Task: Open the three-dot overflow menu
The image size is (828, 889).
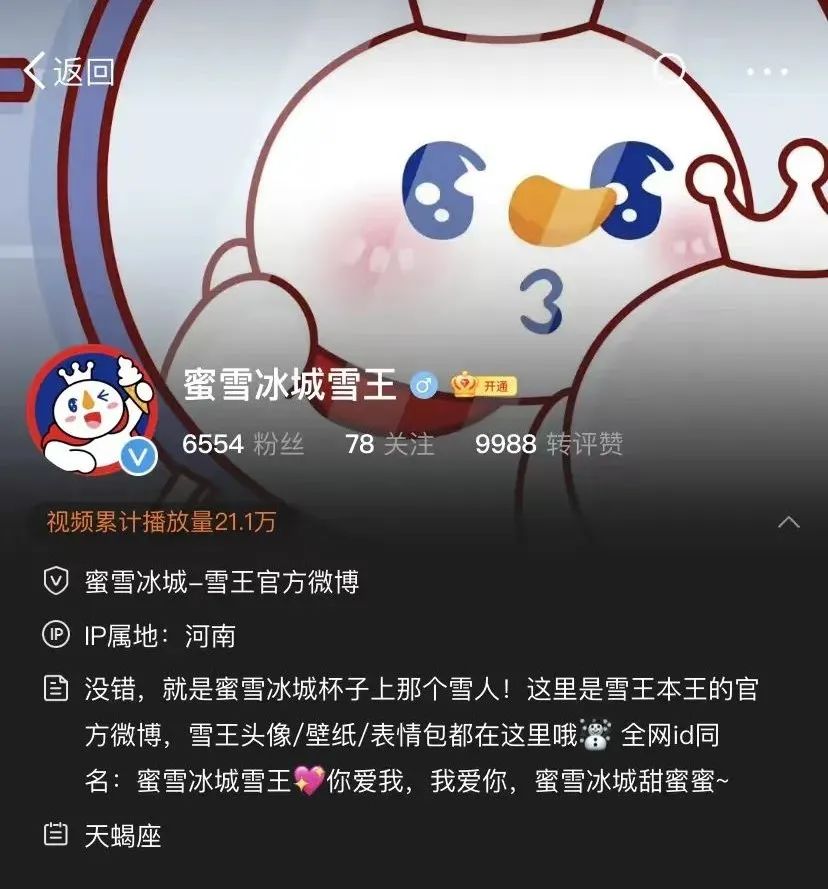Action: point(766,72)
